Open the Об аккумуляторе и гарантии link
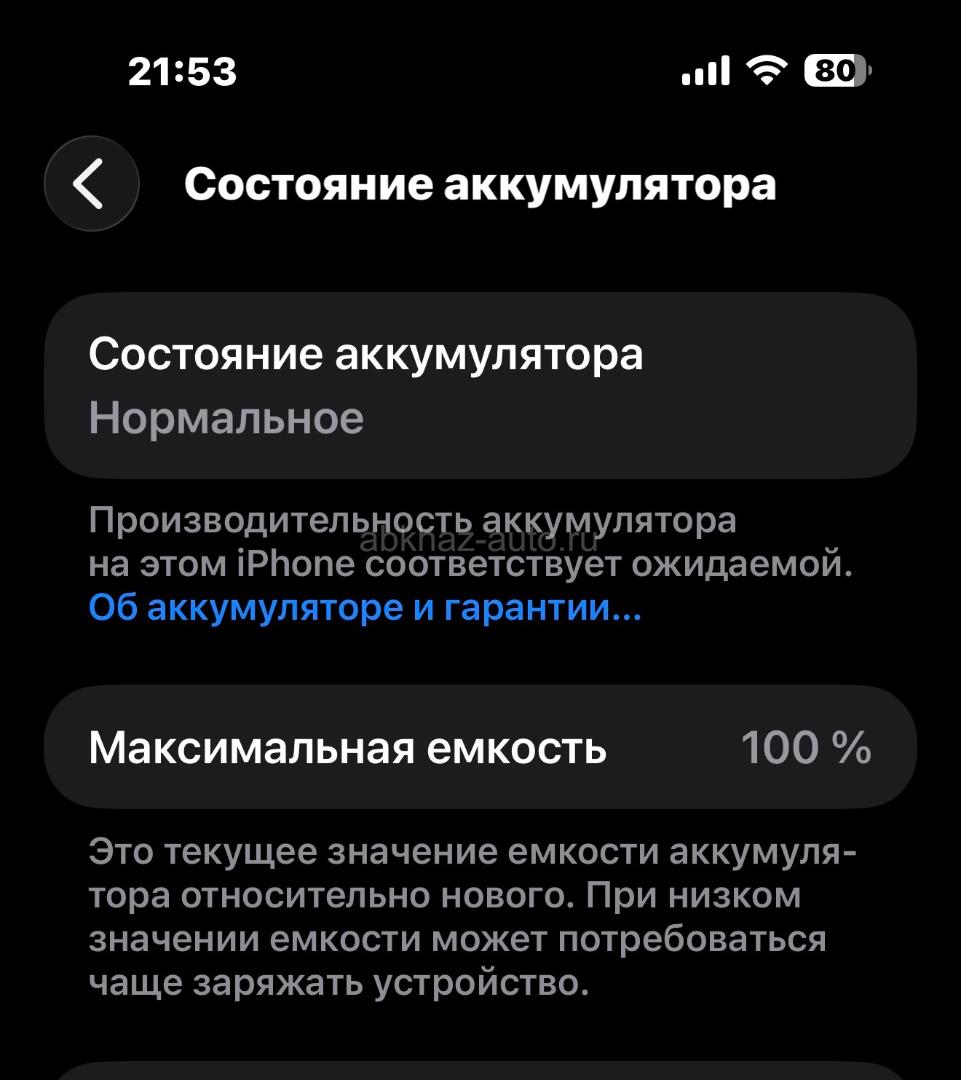The image size is (961, 1080). coord(365,608)
